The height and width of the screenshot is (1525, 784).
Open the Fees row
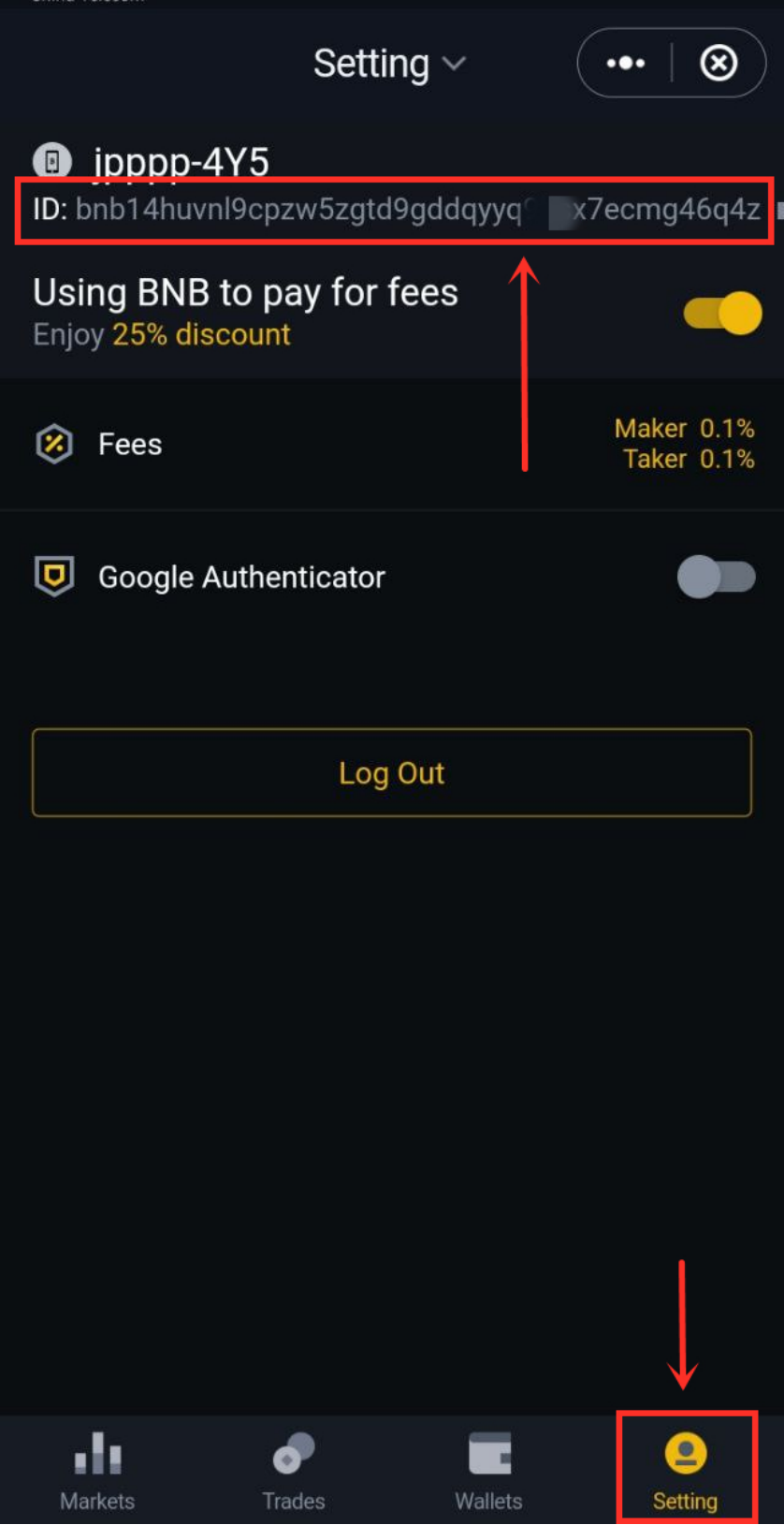[391, 444]
